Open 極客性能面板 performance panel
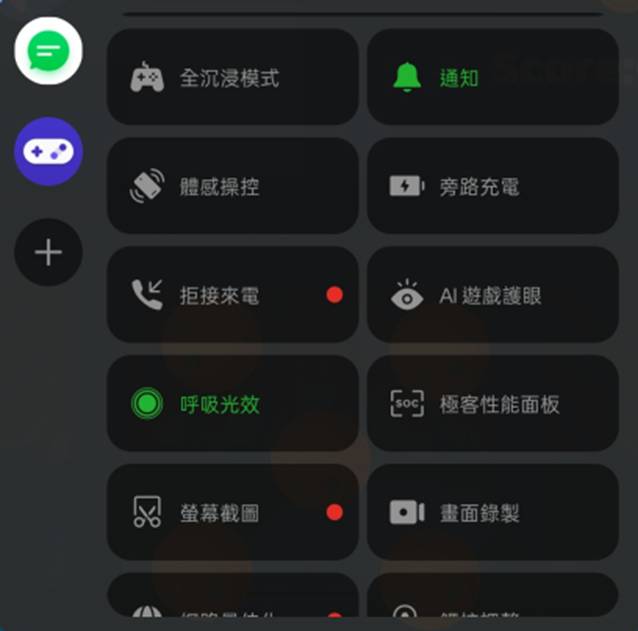This screenshot has width=638, height=631. pyautogui.click(x=492, y=404)
